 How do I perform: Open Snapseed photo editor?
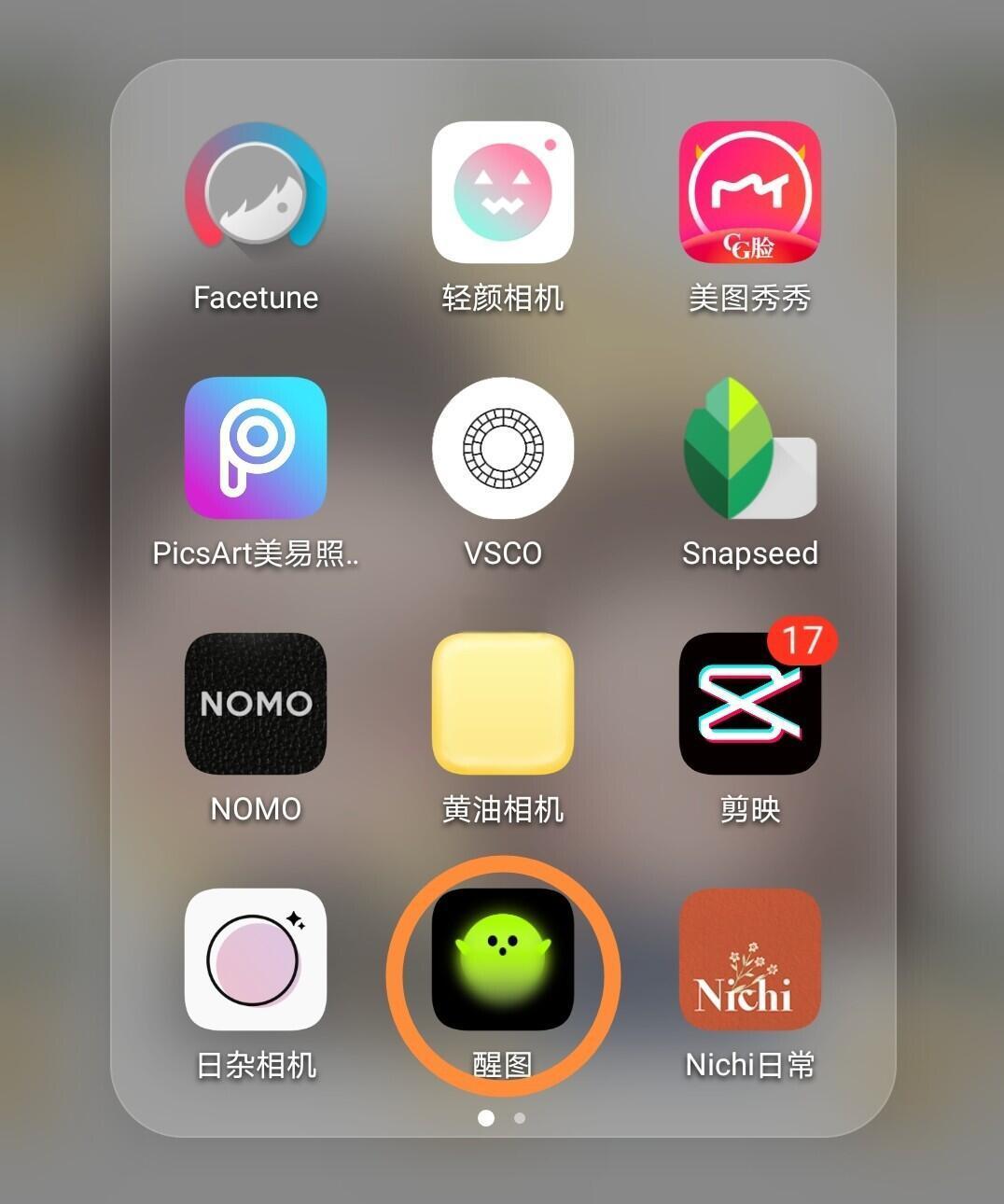pos(749,448)
